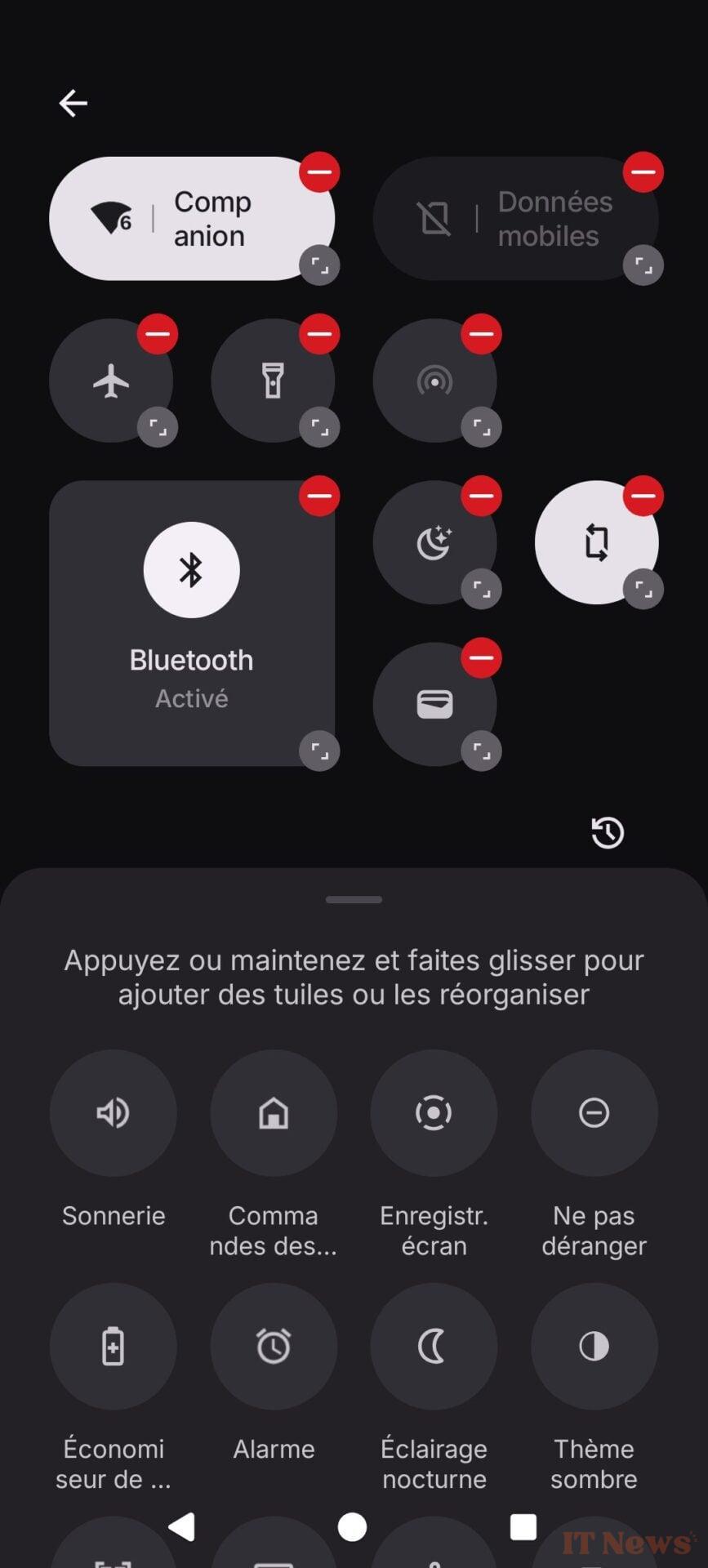Viewport: 708px width, 1568px height.
Task: Add the Alarme tile
Action: (x=274, y=1346)
